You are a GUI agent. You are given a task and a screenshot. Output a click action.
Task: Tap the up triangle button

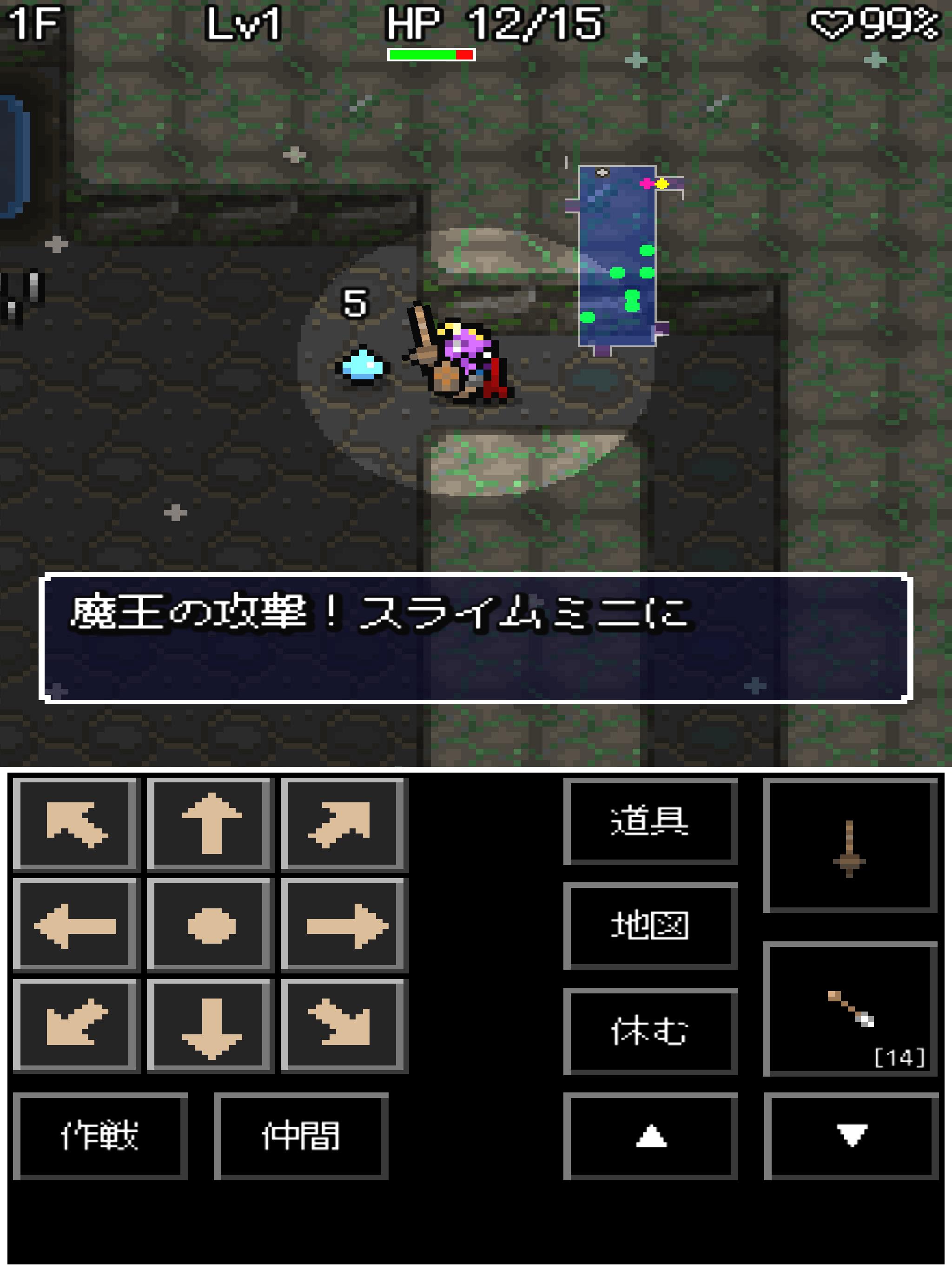650,1136
